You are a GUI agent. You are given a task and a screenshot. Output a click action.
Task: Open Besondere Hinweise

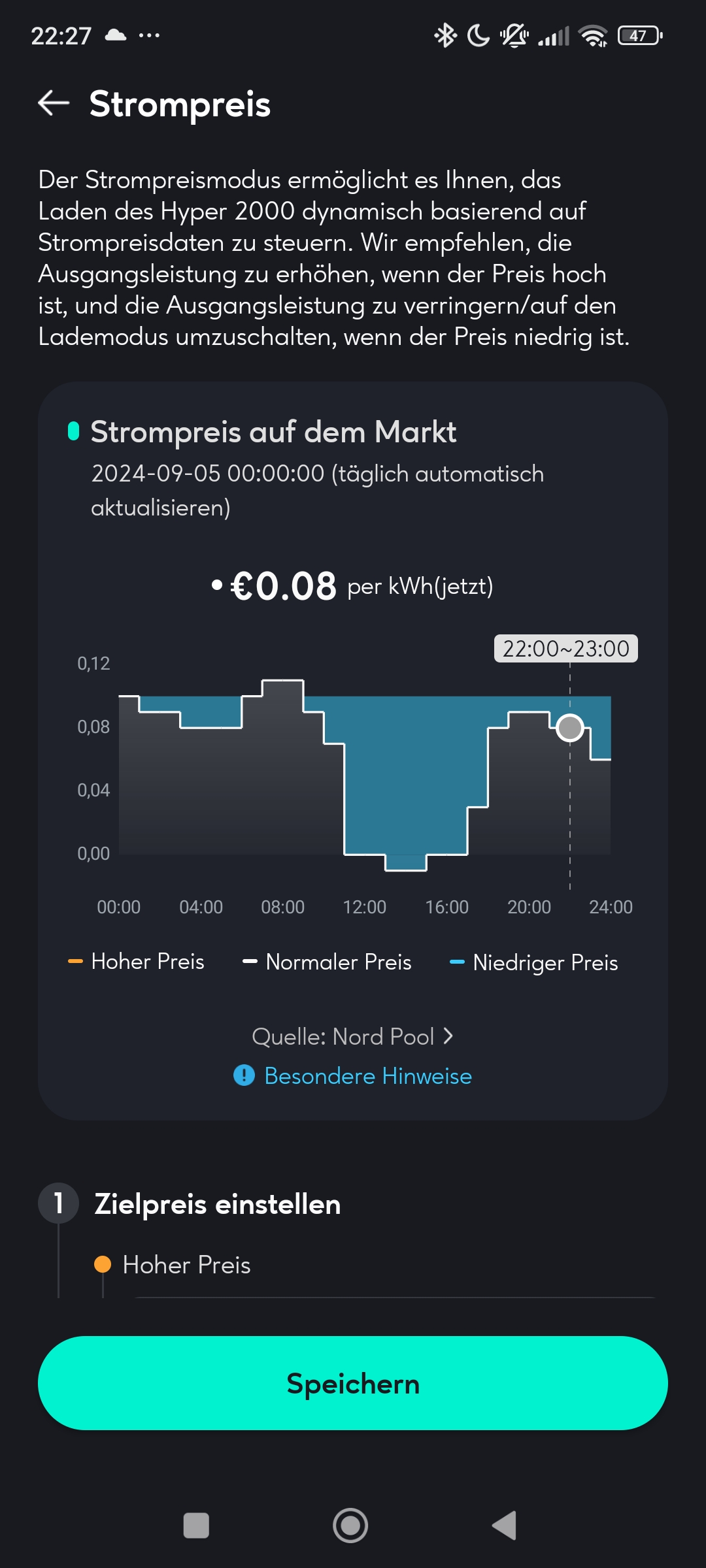tap(353, 1076)
